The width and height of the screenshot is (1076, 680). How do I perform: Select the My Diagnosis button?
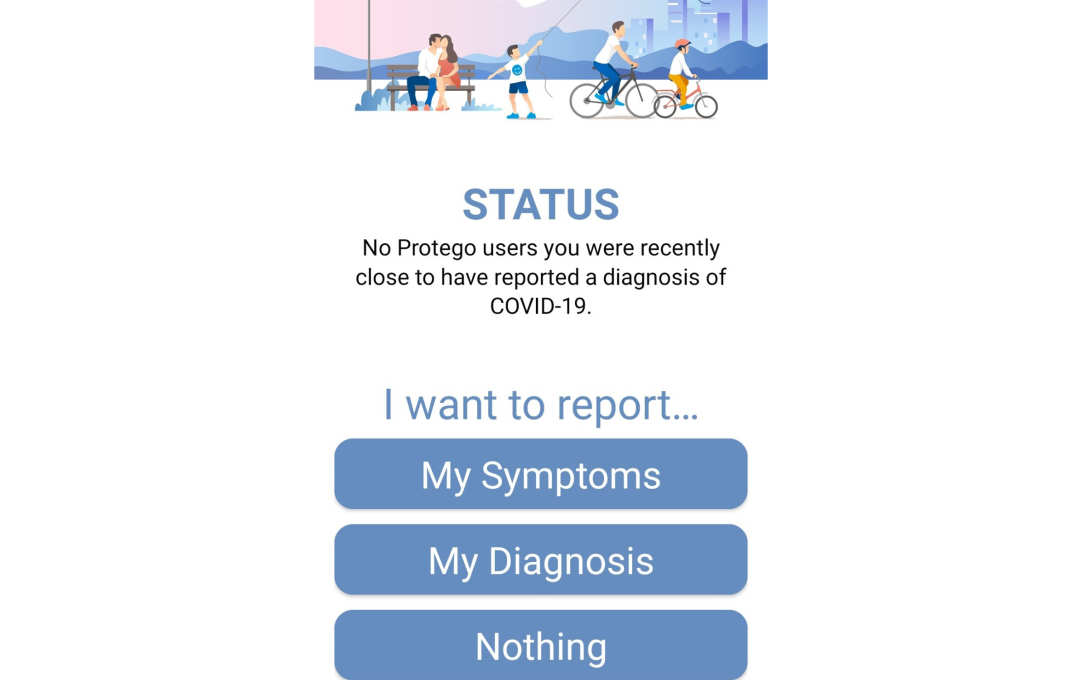[x=540, y=561]
